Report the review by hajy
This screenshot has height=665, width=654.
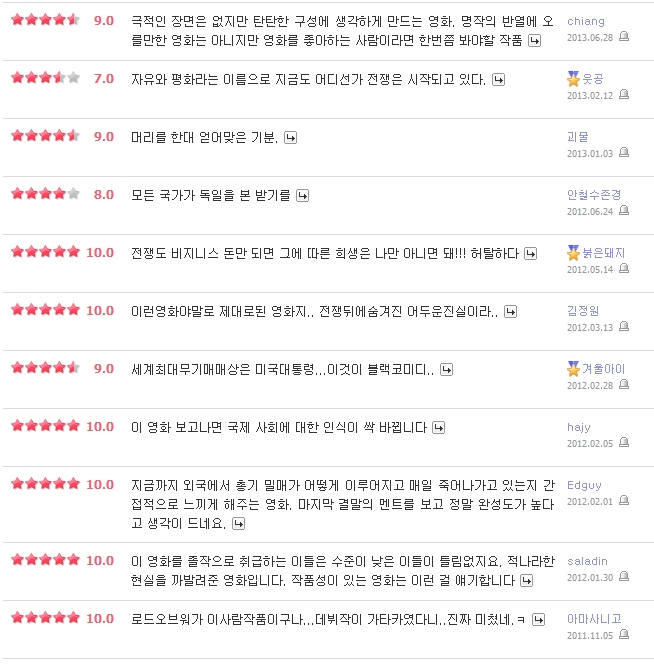[624, 443]
